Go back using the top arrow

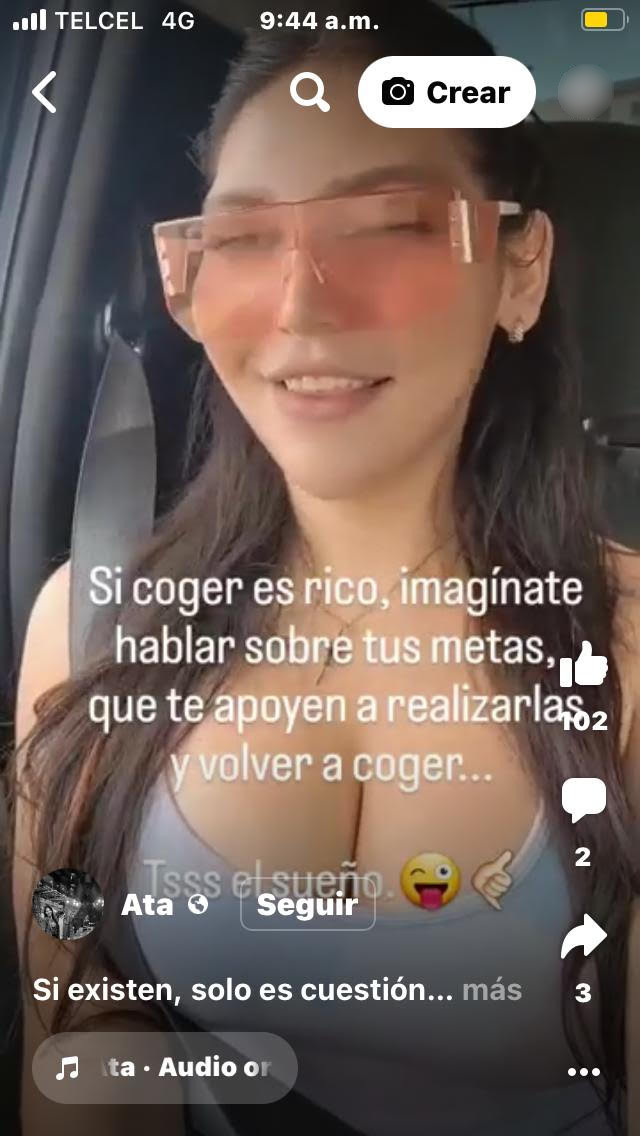point(44,92)
